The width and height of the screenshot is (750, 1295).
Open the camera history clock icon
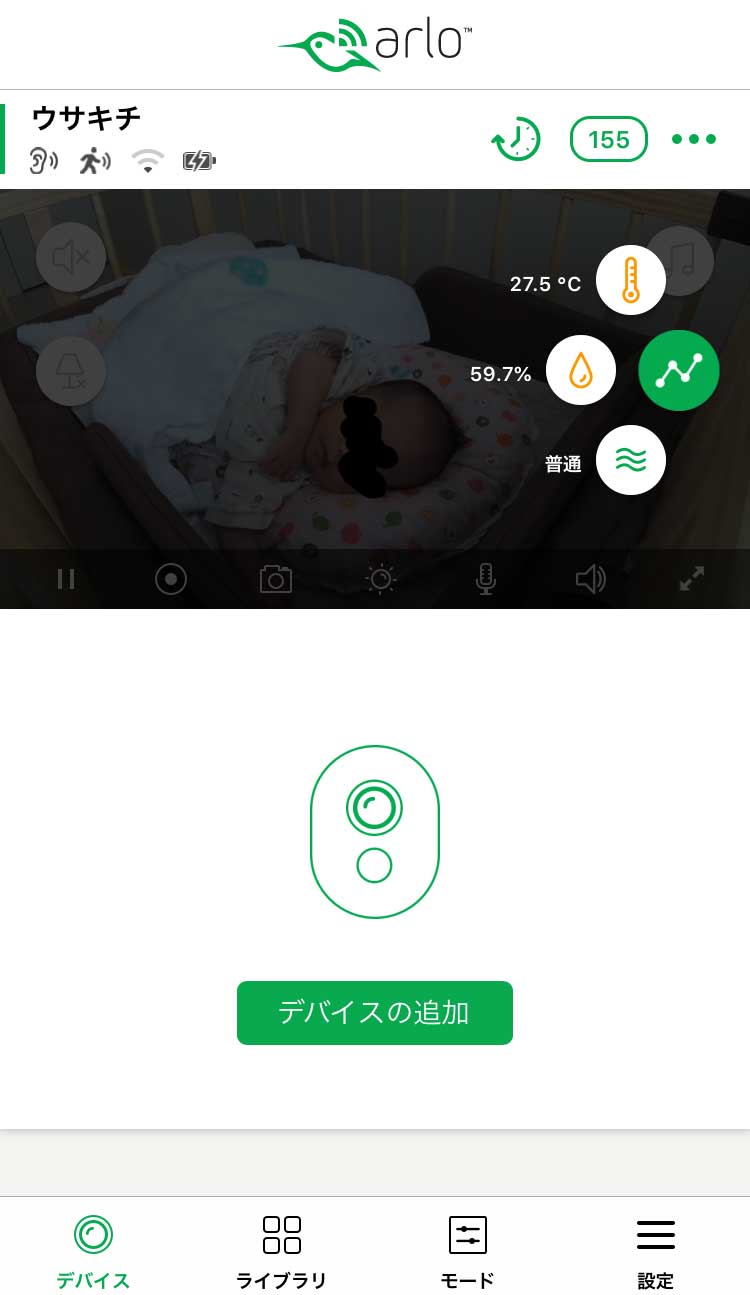(x=515, y=139)
